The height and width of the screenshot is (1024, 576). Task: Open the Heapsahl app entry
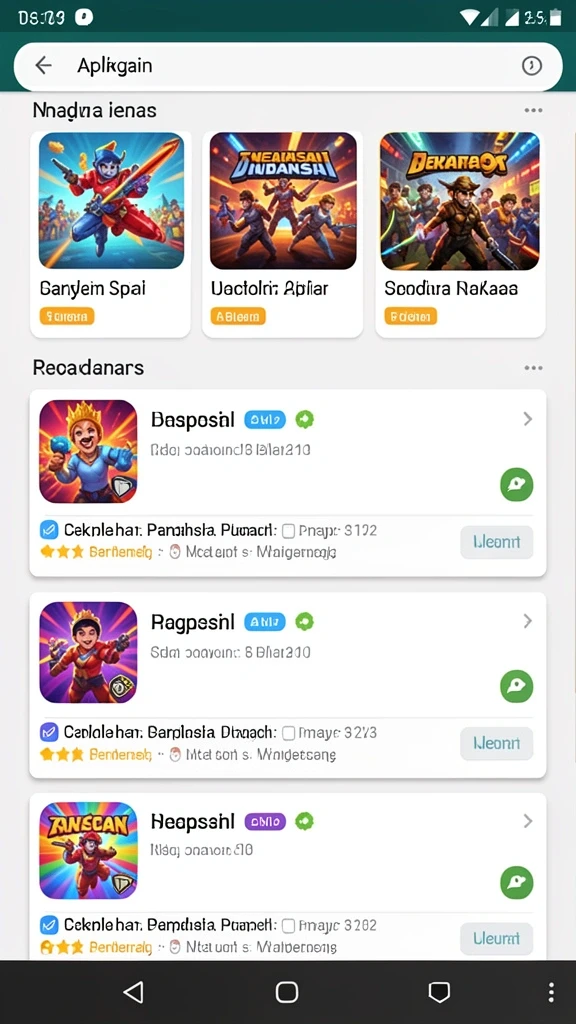click(x=288, y=876)
